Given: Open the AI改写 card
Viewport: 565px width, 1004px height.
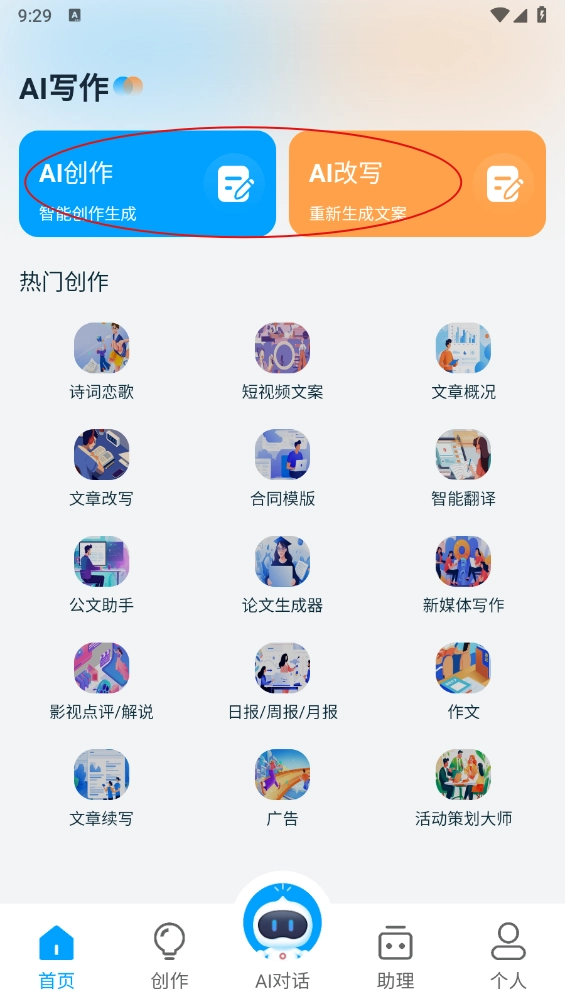Looking at the screenshot, I should 417,184.
